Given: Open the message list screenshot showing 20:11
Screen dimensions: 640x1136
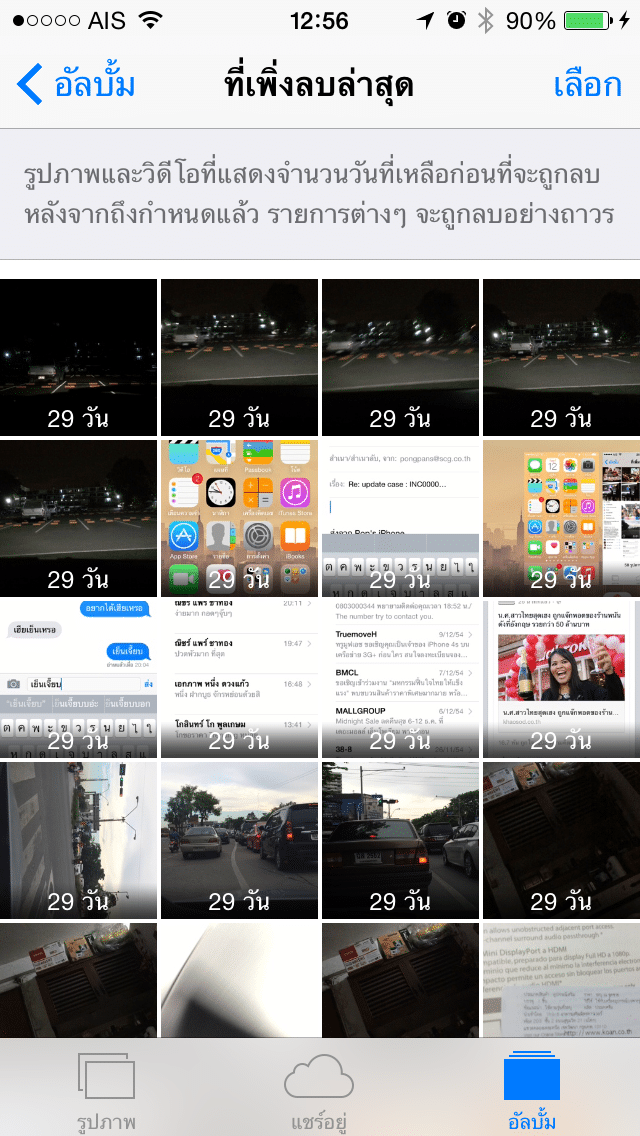Looking at the screenshot, I should (239, 679).
